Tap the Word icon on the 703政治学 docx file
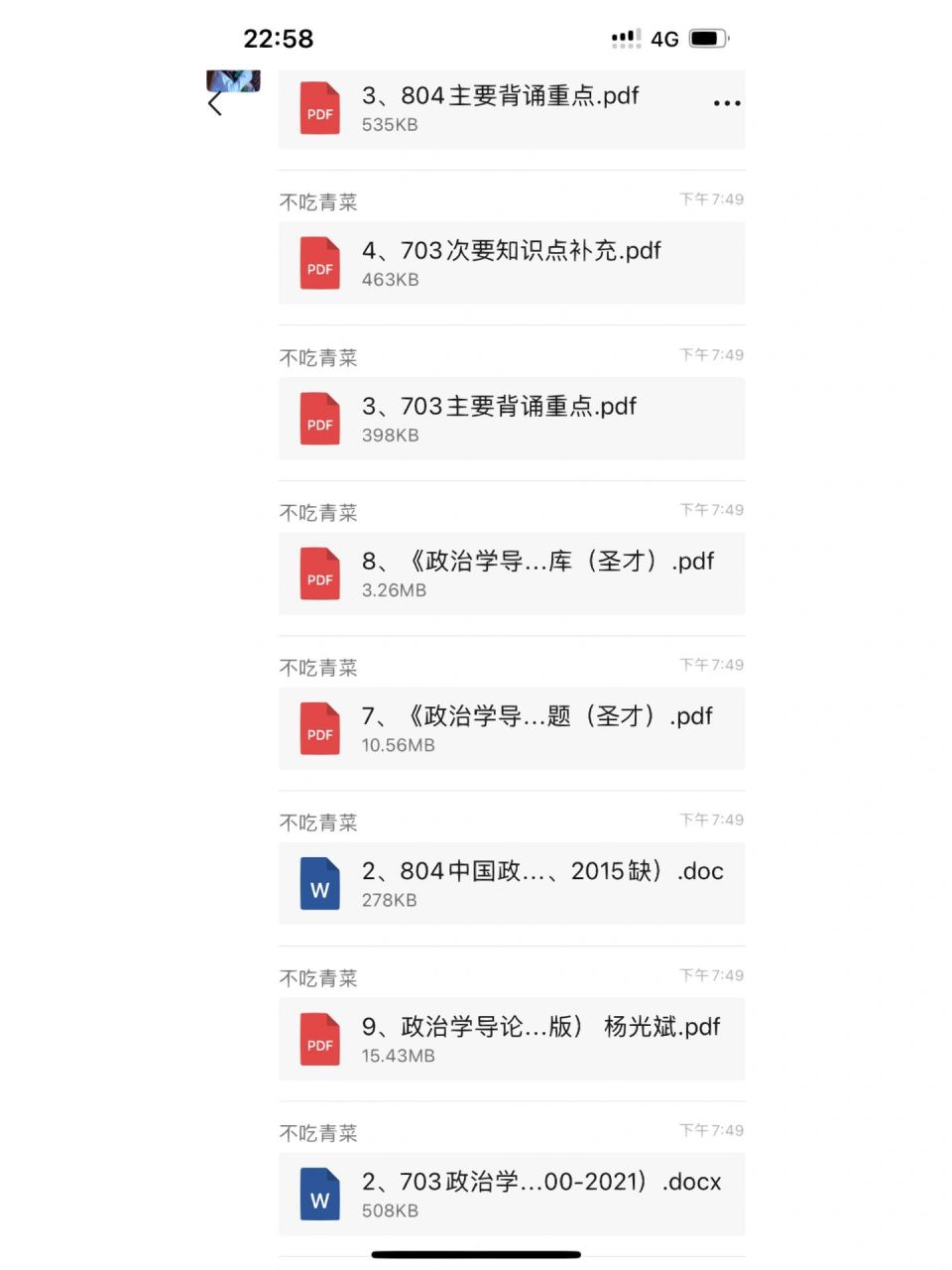952x1270 pixels. [x=318, y=1194]
